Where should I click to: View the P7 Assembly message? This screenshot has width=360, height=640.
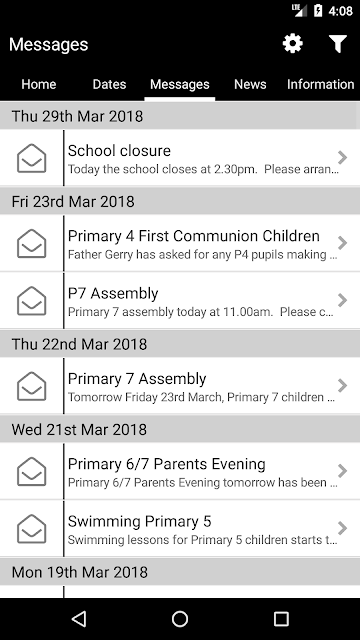click(180, 300)
